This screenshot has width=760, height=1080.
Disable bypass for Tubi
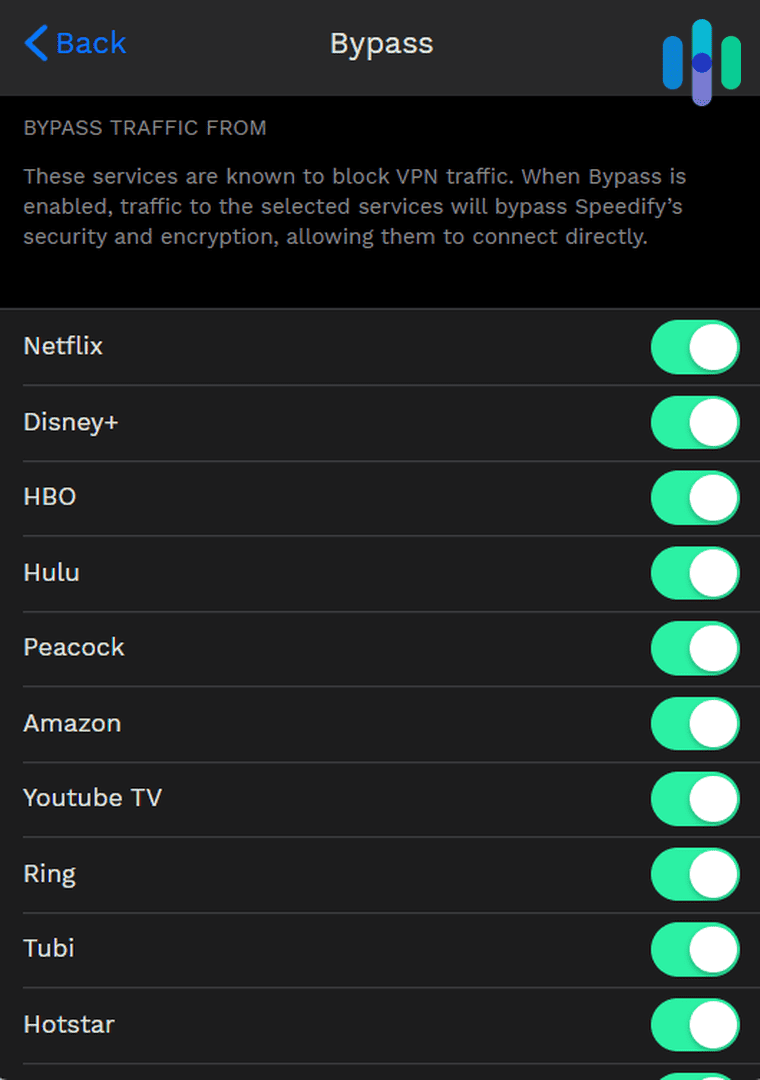pyautogui.click(x=695, y=950)
